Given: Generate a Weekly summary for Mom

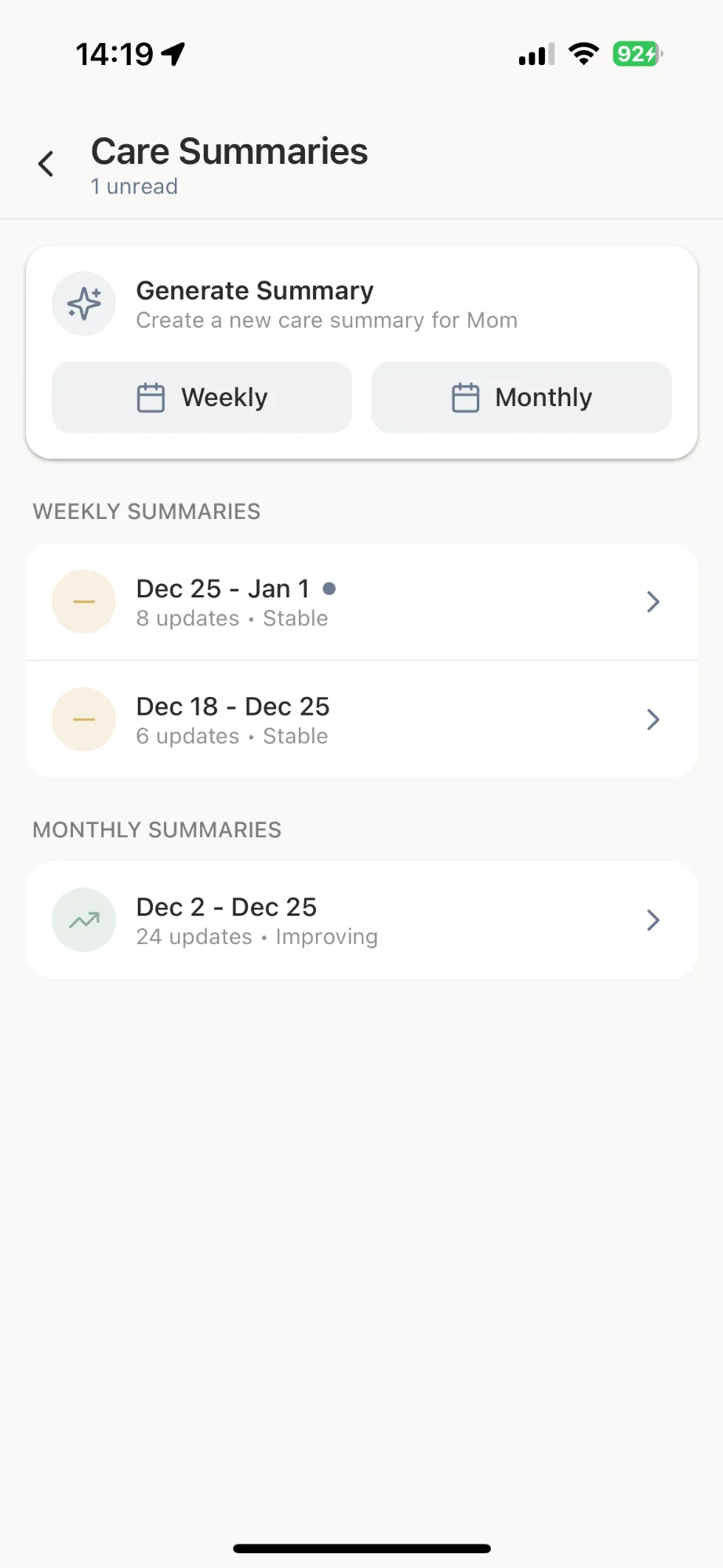Looking at the screenshot, I should tap(202, 397).
